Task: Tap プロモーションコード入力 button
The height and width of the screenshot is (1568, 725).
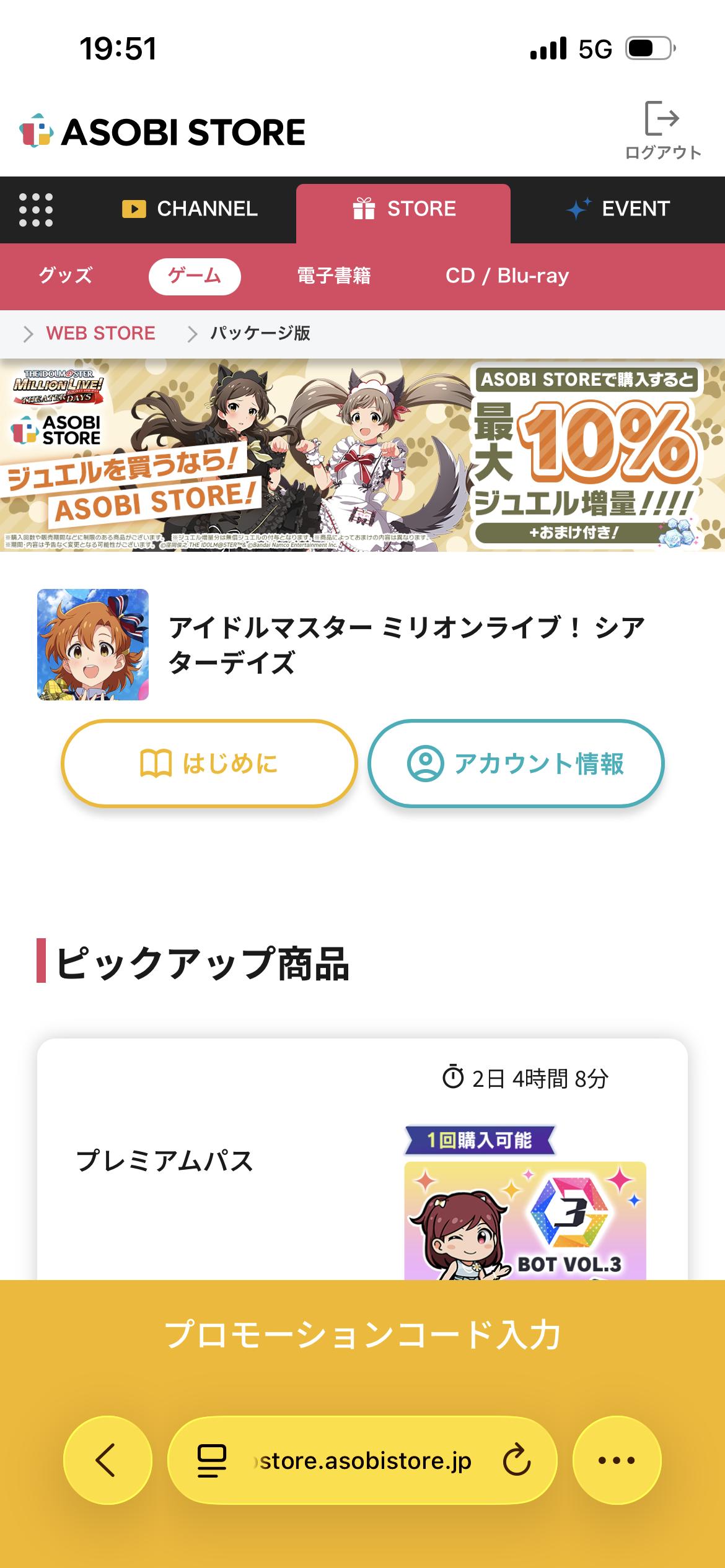Action: 362,1335
